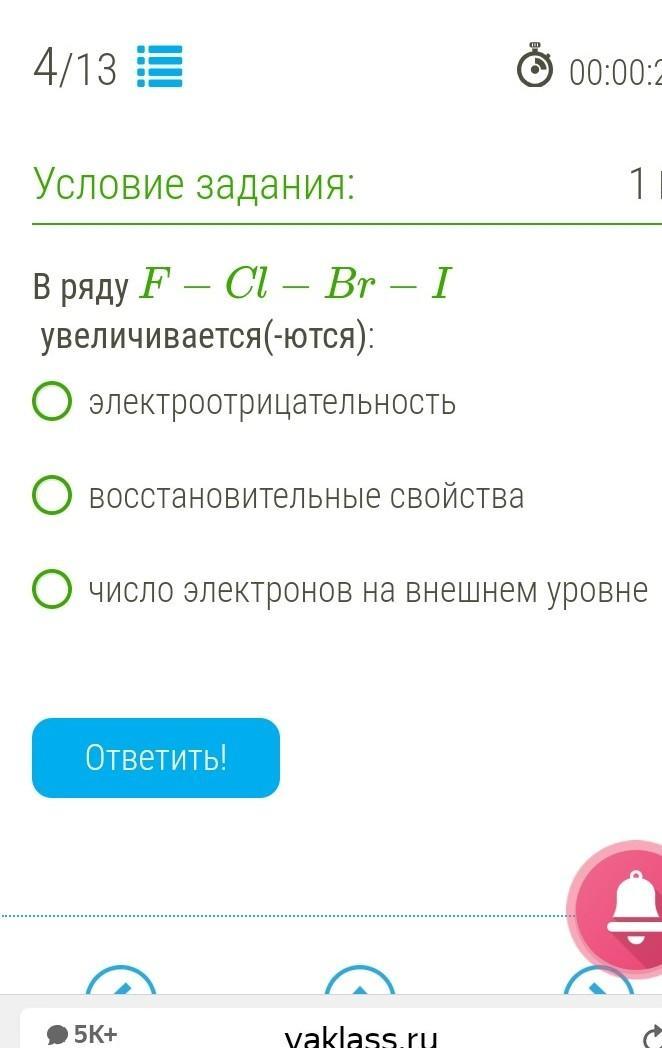Open the task list icon beside 4/13
The image size is (662, 1048).
pos(159,68)
